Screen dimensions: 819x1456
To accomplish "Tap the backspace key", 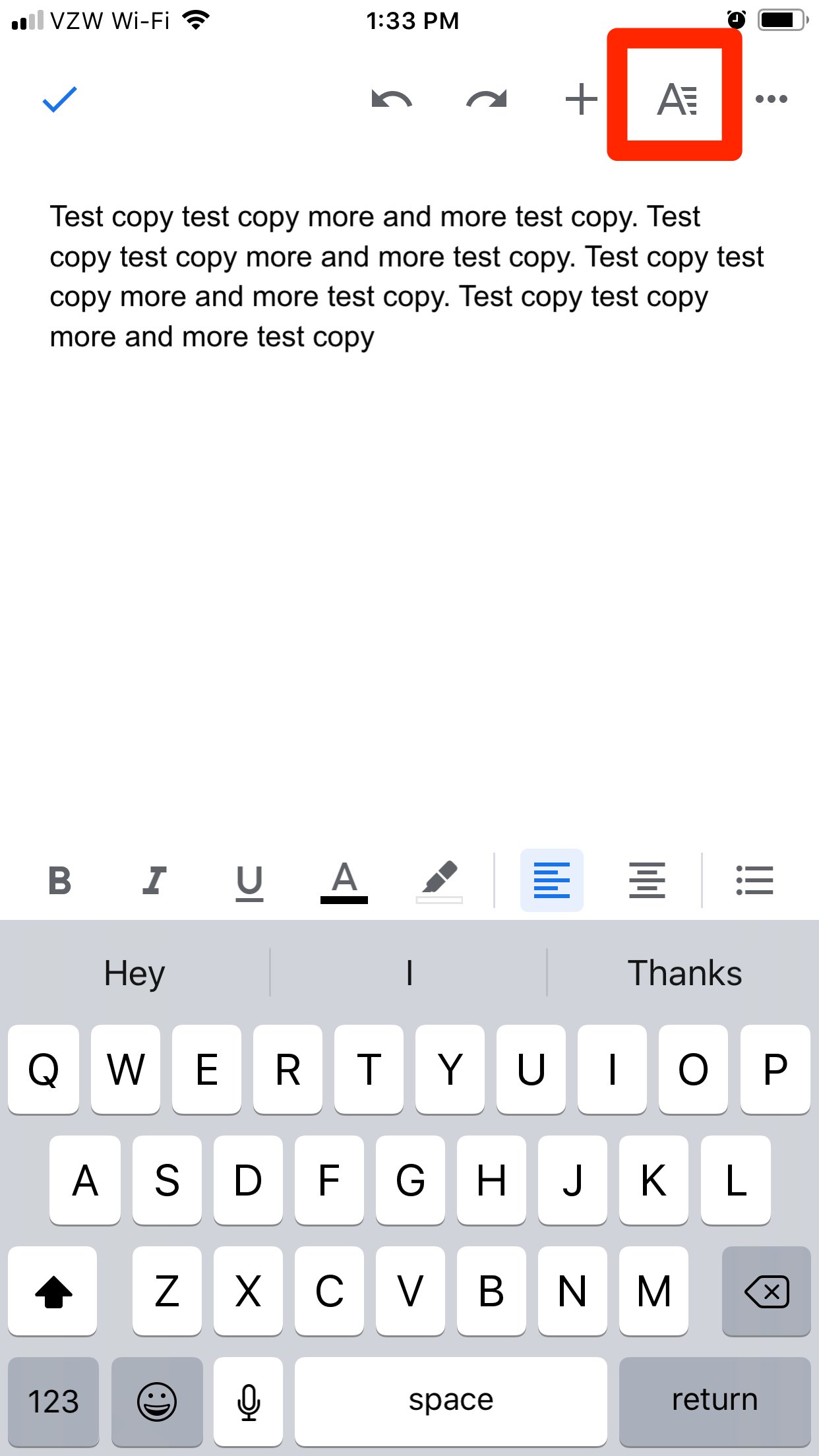I will 766,1291.
